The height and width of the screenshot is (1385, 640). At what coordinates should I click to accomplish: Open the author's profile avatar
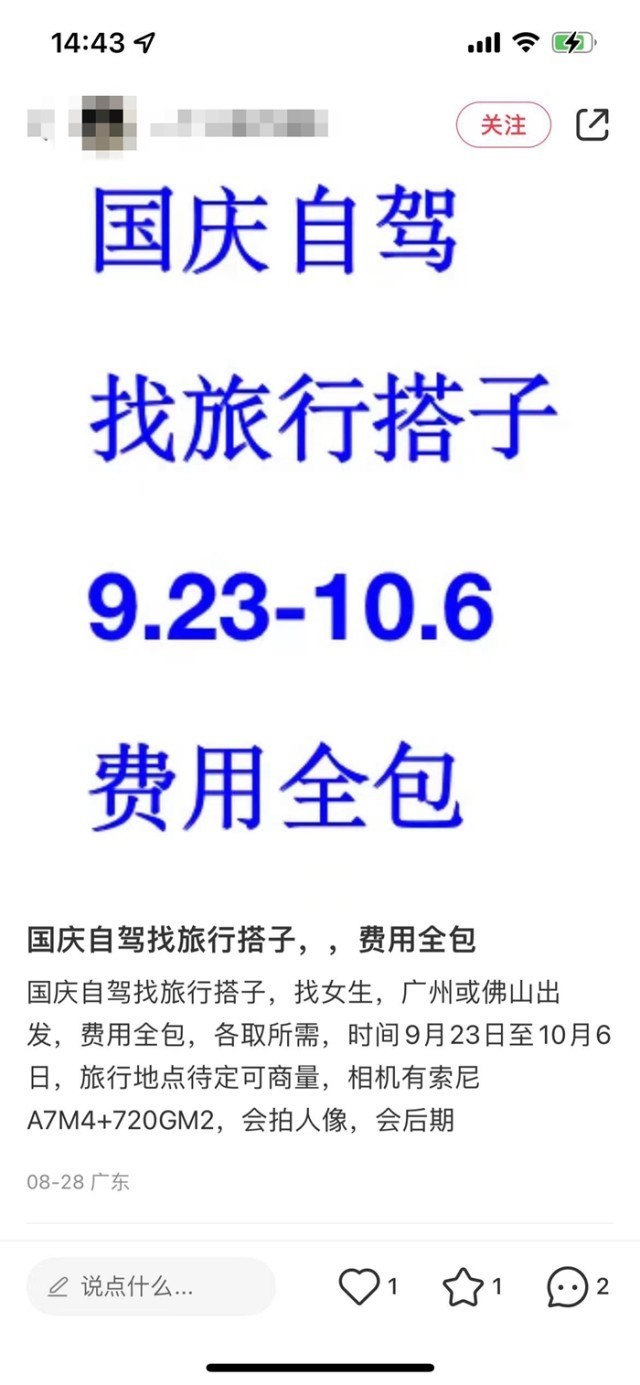(103, 126)
